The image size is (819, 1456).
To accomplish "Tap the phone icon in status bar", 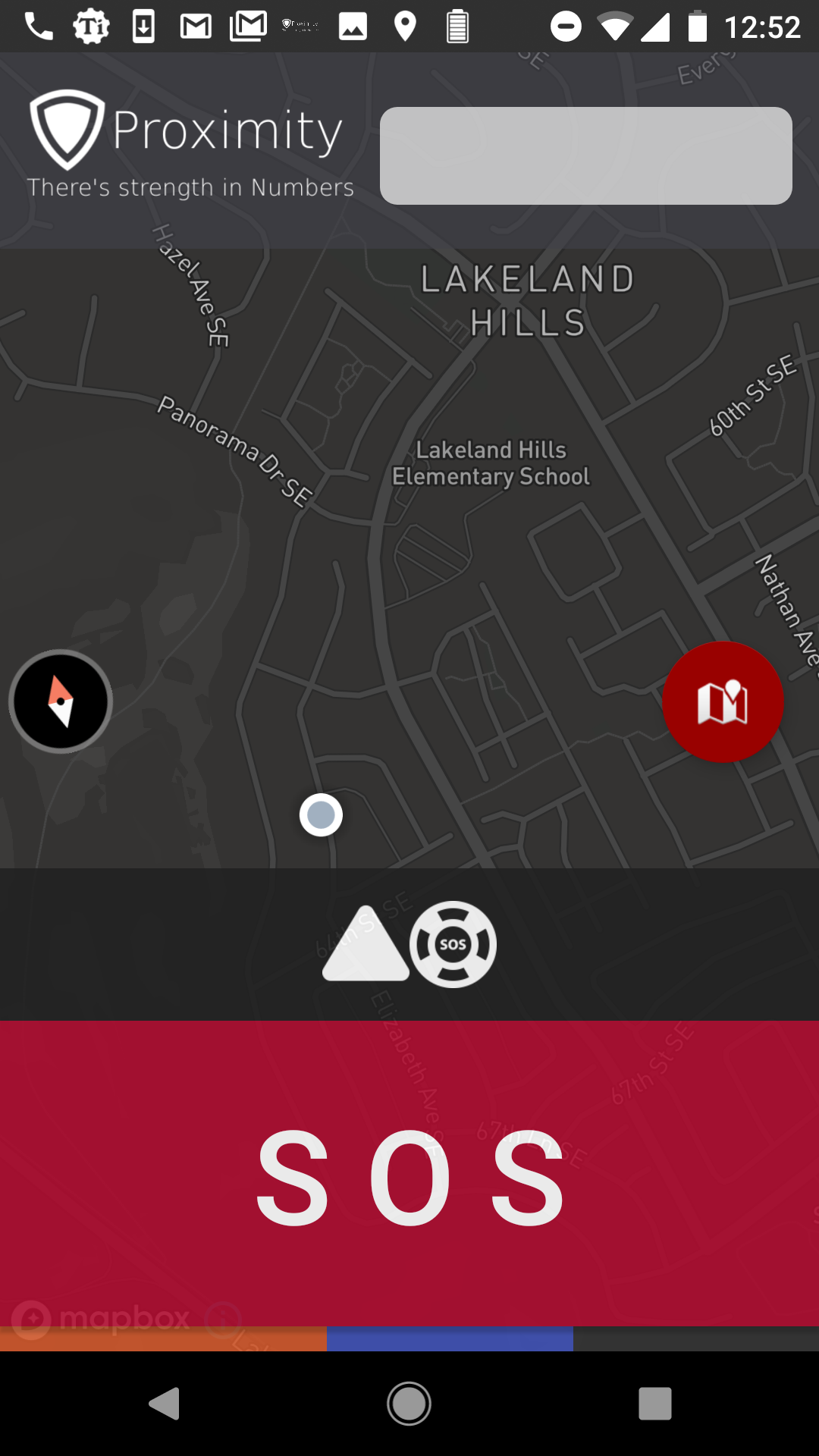I will pos(37,25).
